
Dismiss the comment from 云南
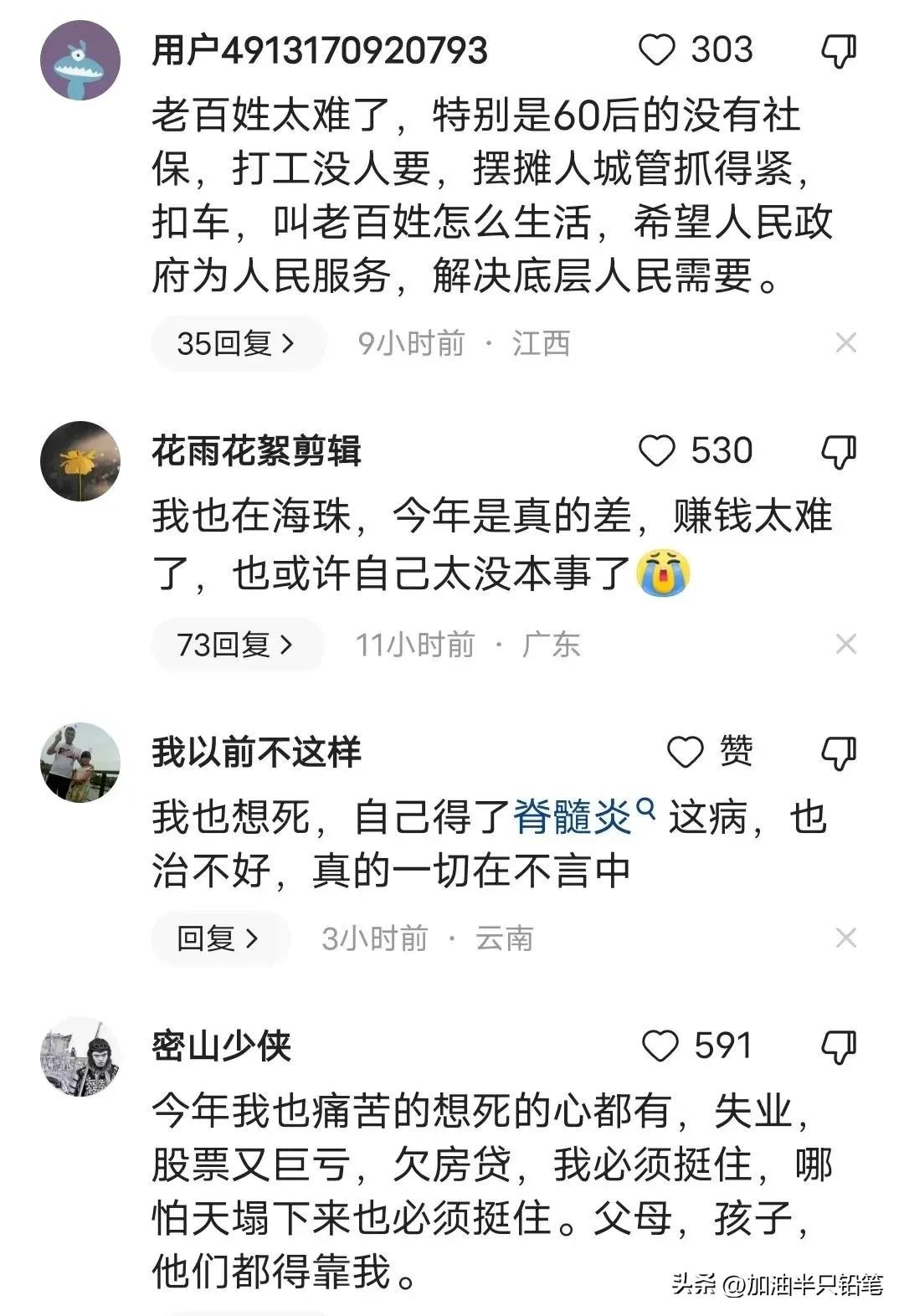click(845, 938)
